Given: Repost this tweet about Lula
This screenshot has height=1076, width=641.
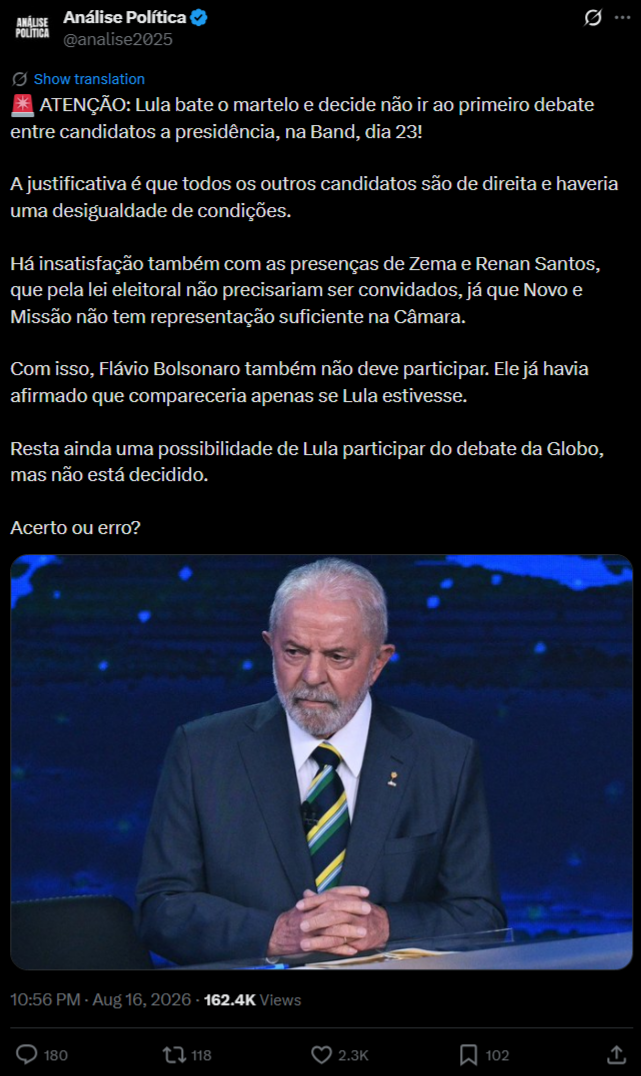Looking at the screenshot, I should click(173, 1054).
